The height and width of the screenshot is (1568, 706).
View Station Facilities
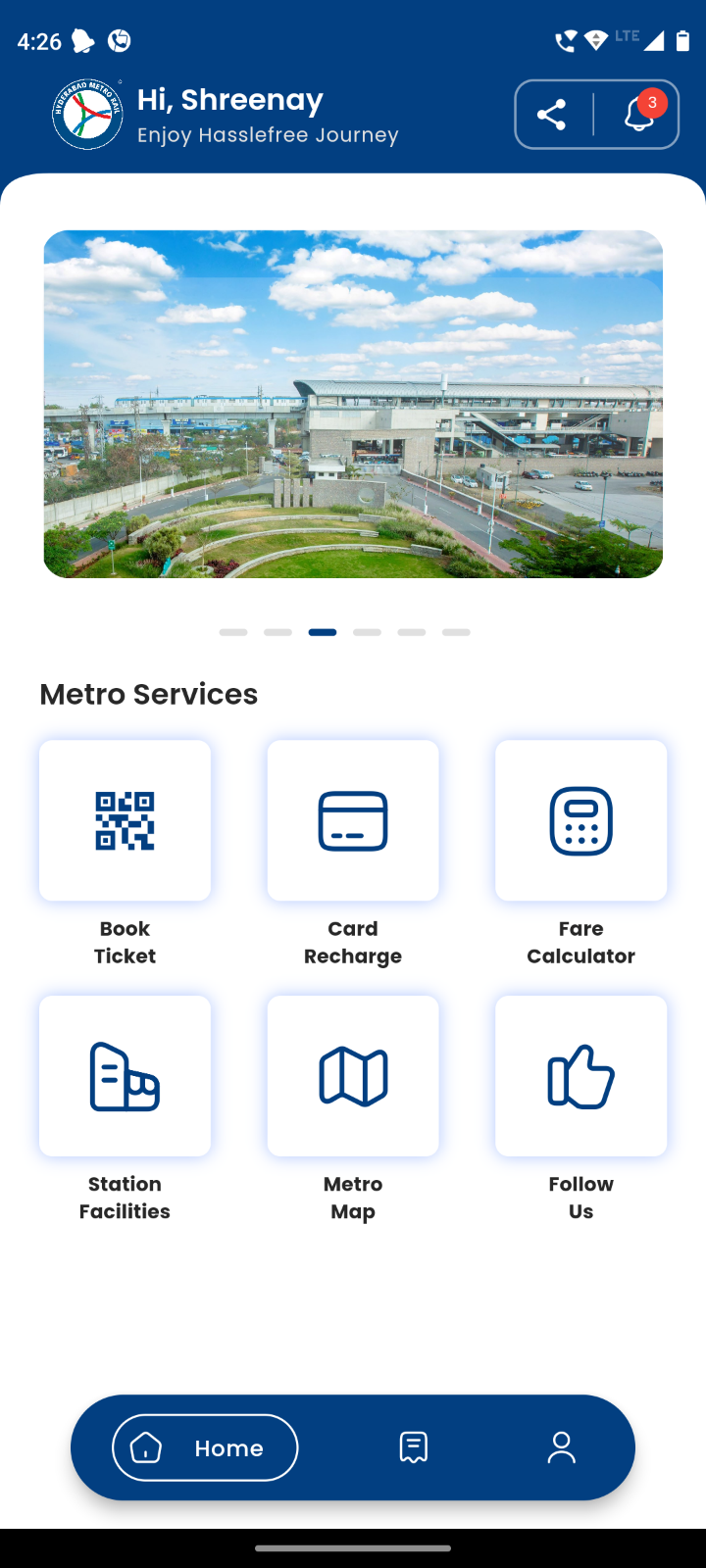point(125,1076)
